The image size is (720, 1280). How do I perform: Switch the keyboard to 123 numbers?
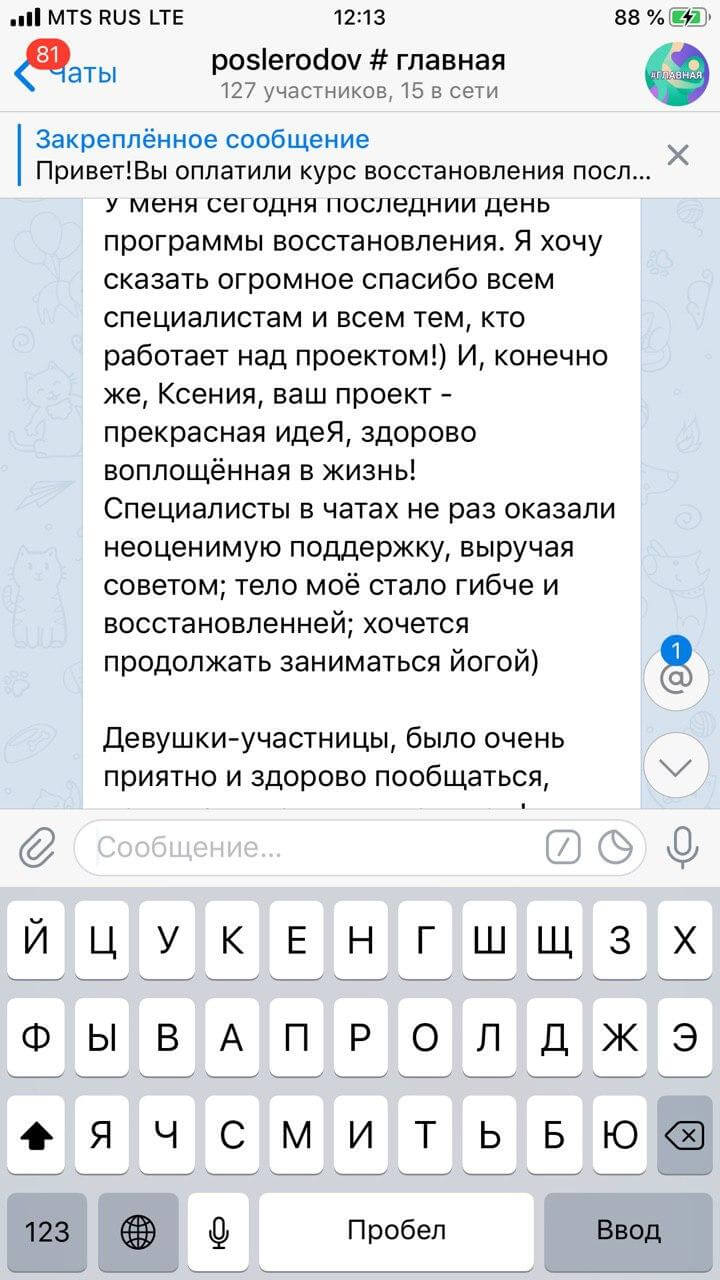point(47,1230)
